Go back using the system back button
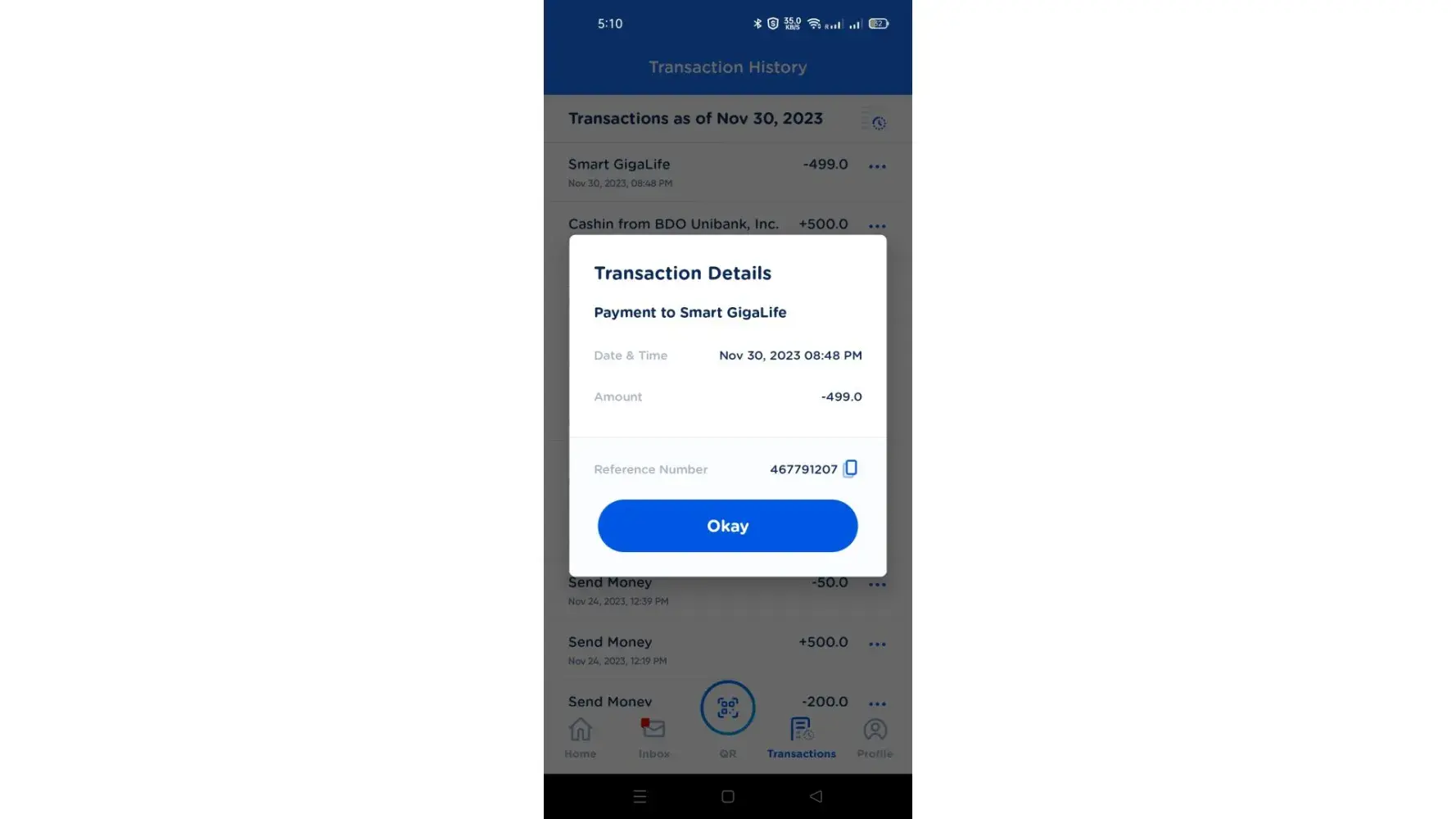This screenshot has width=1456, height=819. tap(816, 796)
